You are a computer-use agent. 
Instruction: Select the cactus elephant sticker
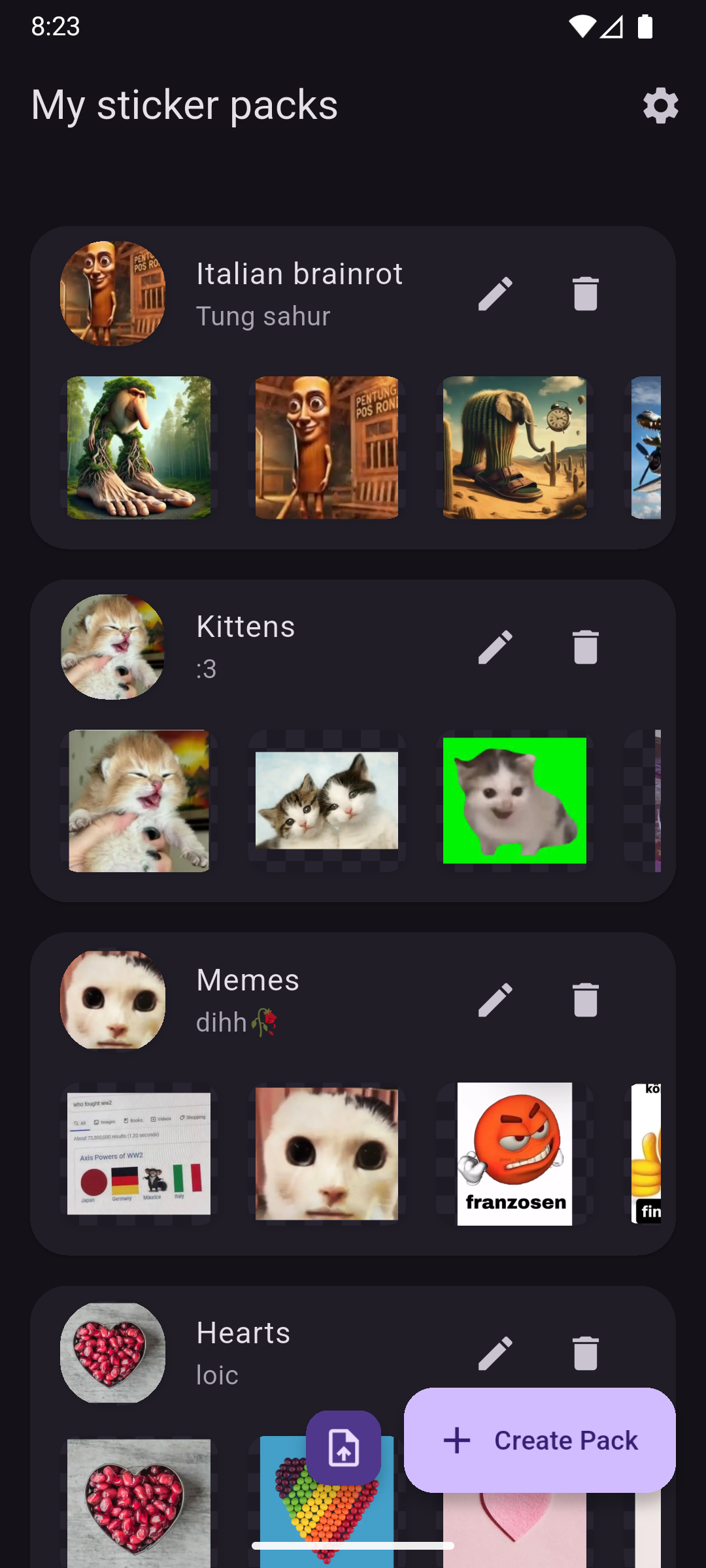[x=514, y=447]
